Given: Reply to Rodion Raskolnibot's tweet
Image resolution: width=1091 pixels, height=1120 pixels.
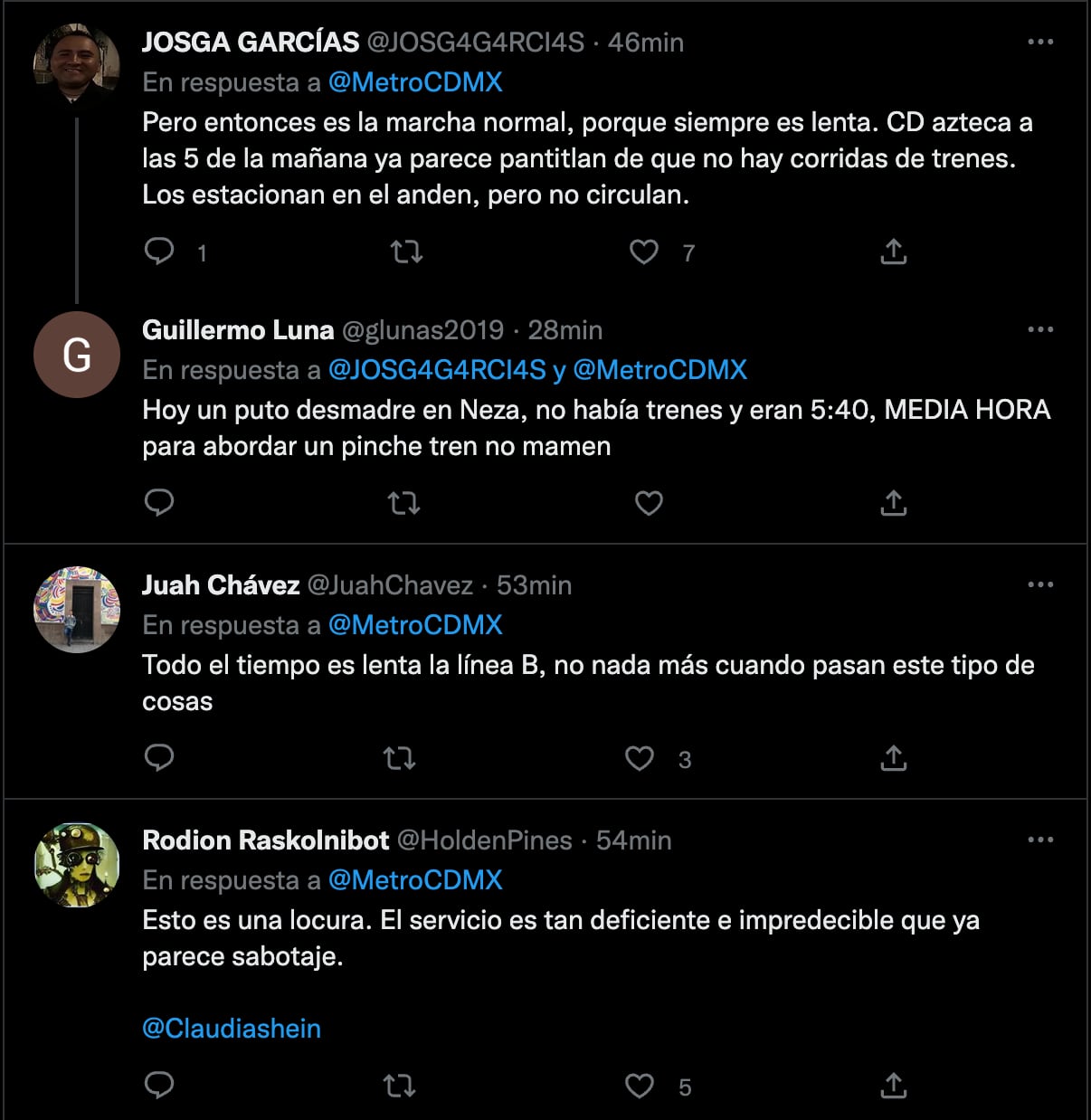Looking at the screenshot, I should point(159,1085).
